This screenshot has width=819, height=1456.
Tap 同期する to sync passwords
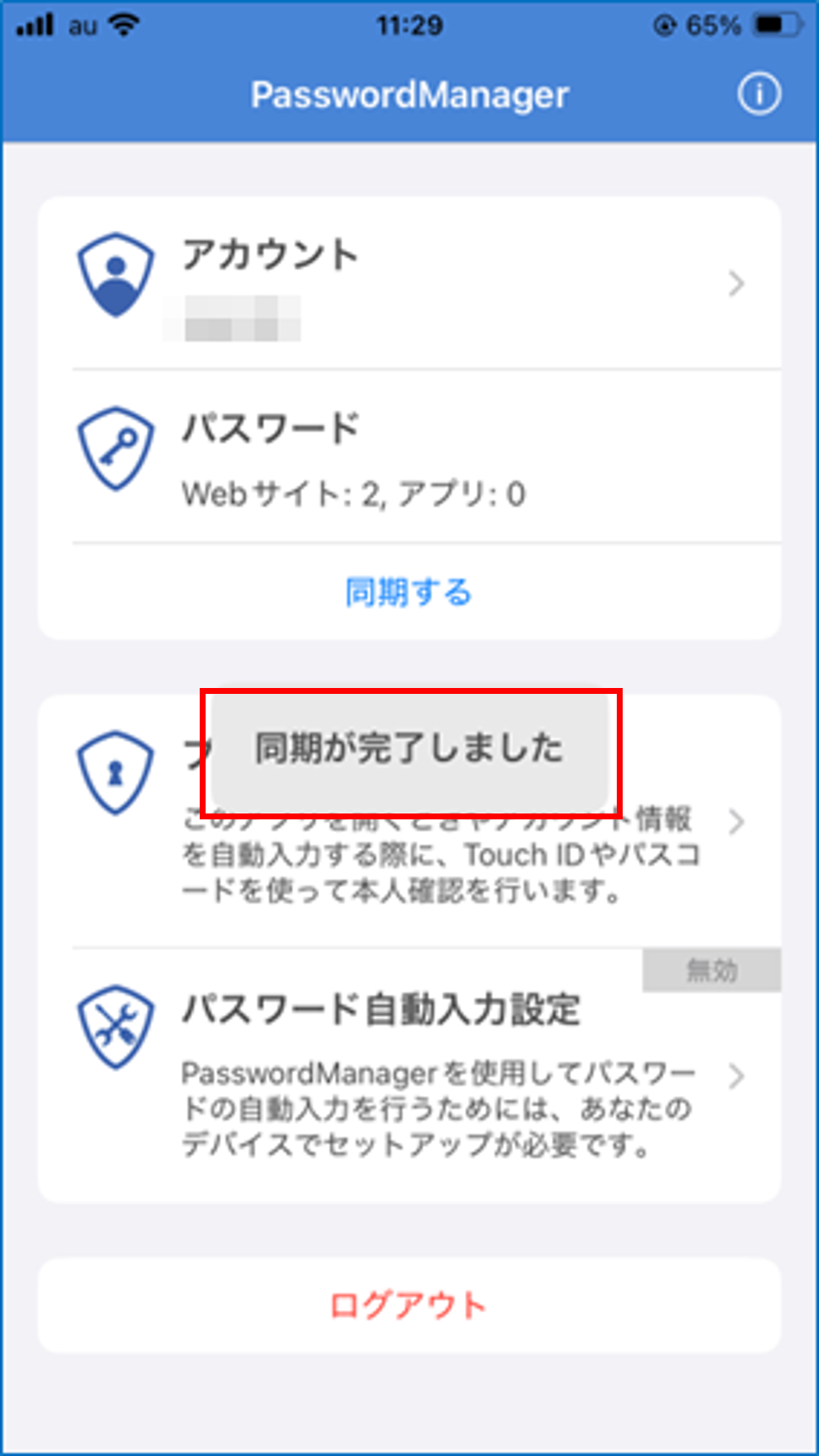tap(409, 592)
